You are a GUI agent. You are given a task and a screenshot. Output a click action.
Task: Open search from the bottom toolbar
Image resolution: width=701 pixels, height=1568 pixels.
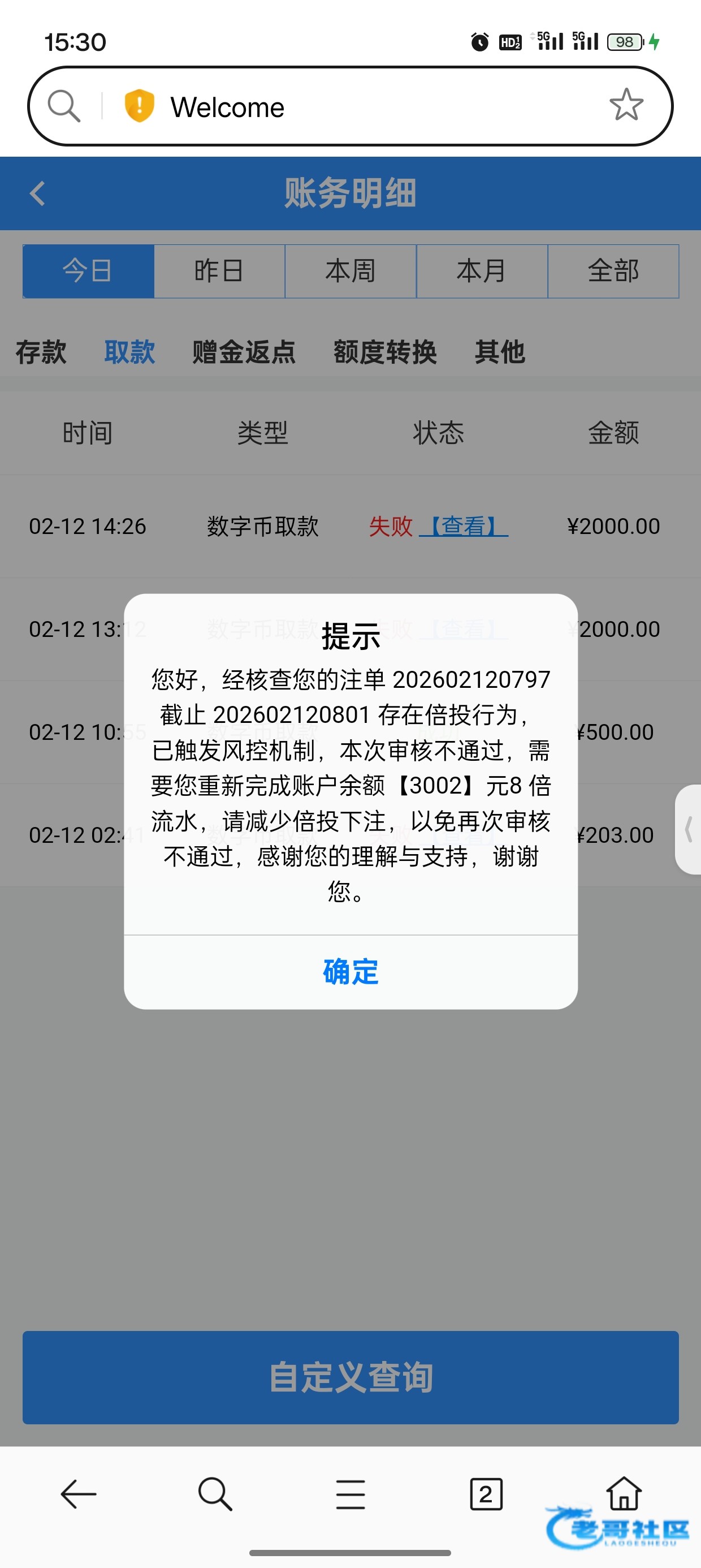(215, 1494)
